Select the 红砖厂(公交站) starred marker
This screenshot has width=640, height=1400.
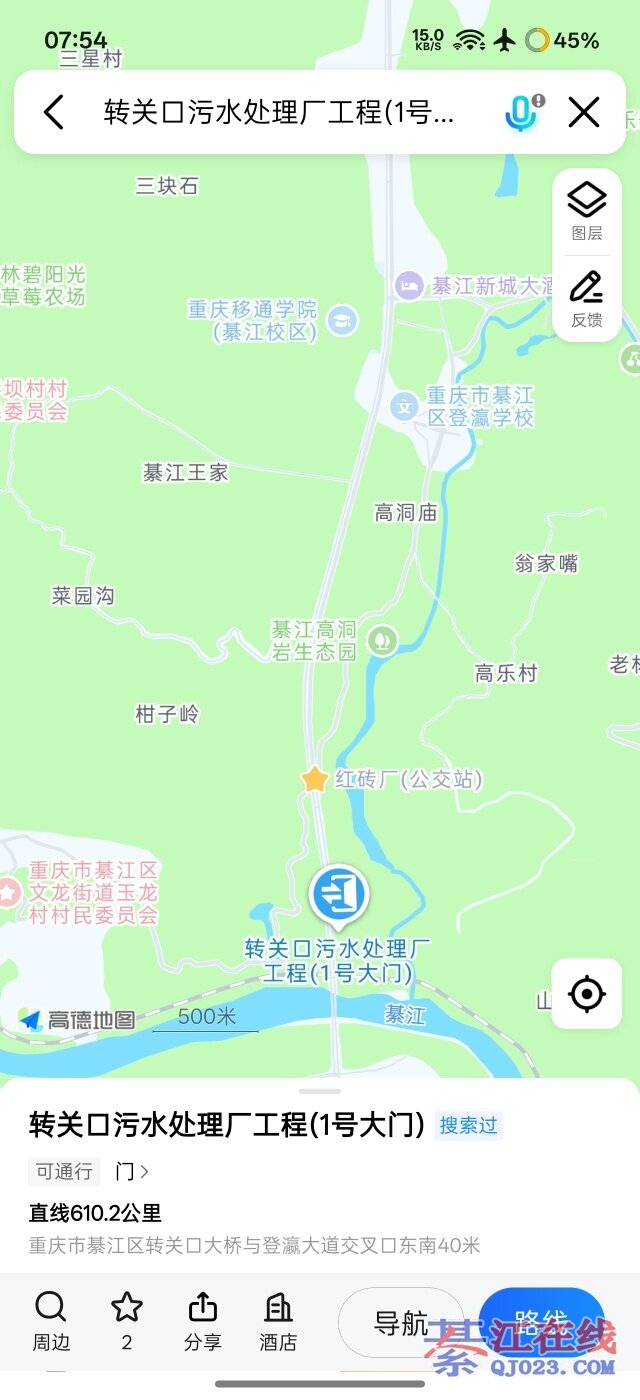[316, 779]
